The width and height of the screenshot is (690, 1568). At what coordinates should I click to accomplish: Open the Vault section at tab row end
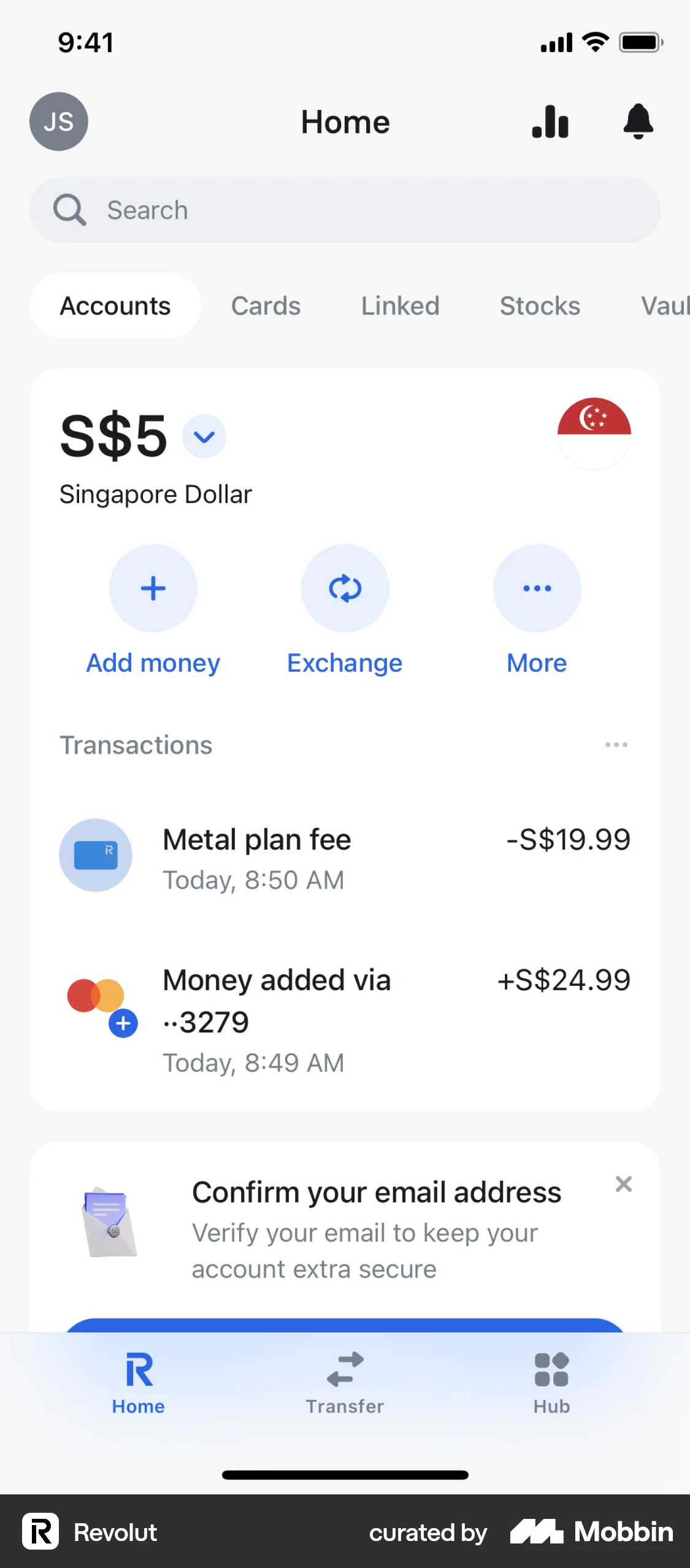[664, 306]
